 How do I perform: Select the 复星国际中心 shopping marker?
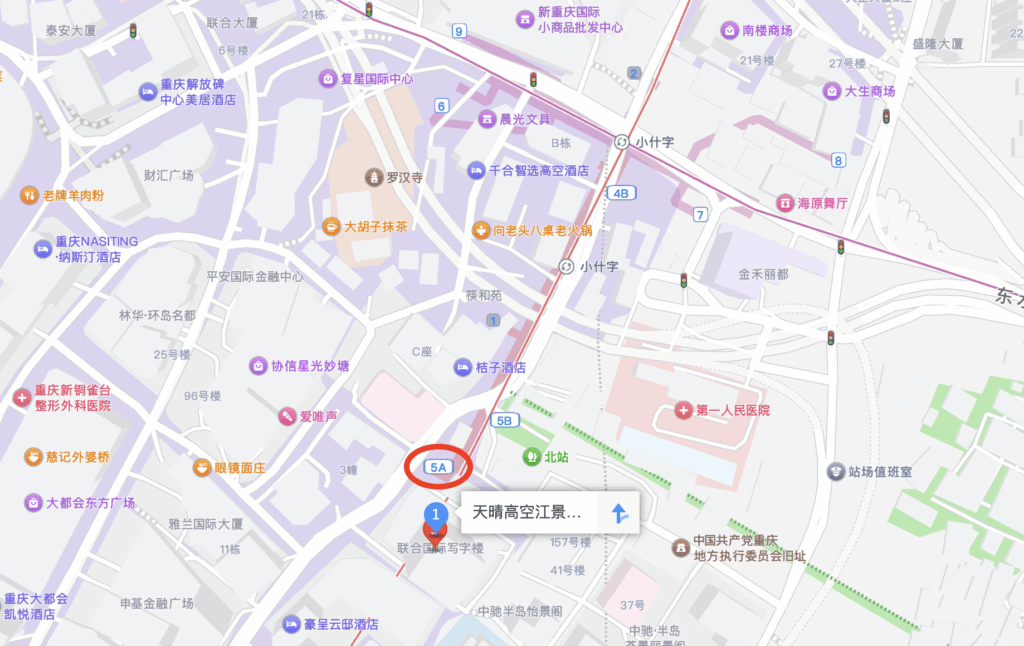click(327, 78)
